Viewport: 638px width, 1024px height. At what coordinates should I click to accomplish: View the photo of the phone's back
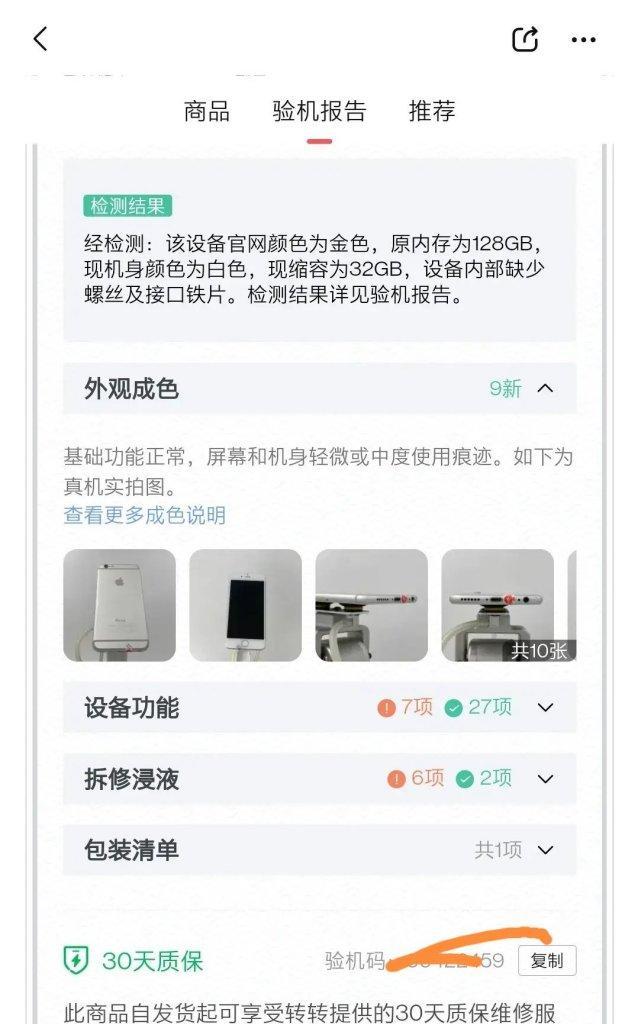(119, 605)
